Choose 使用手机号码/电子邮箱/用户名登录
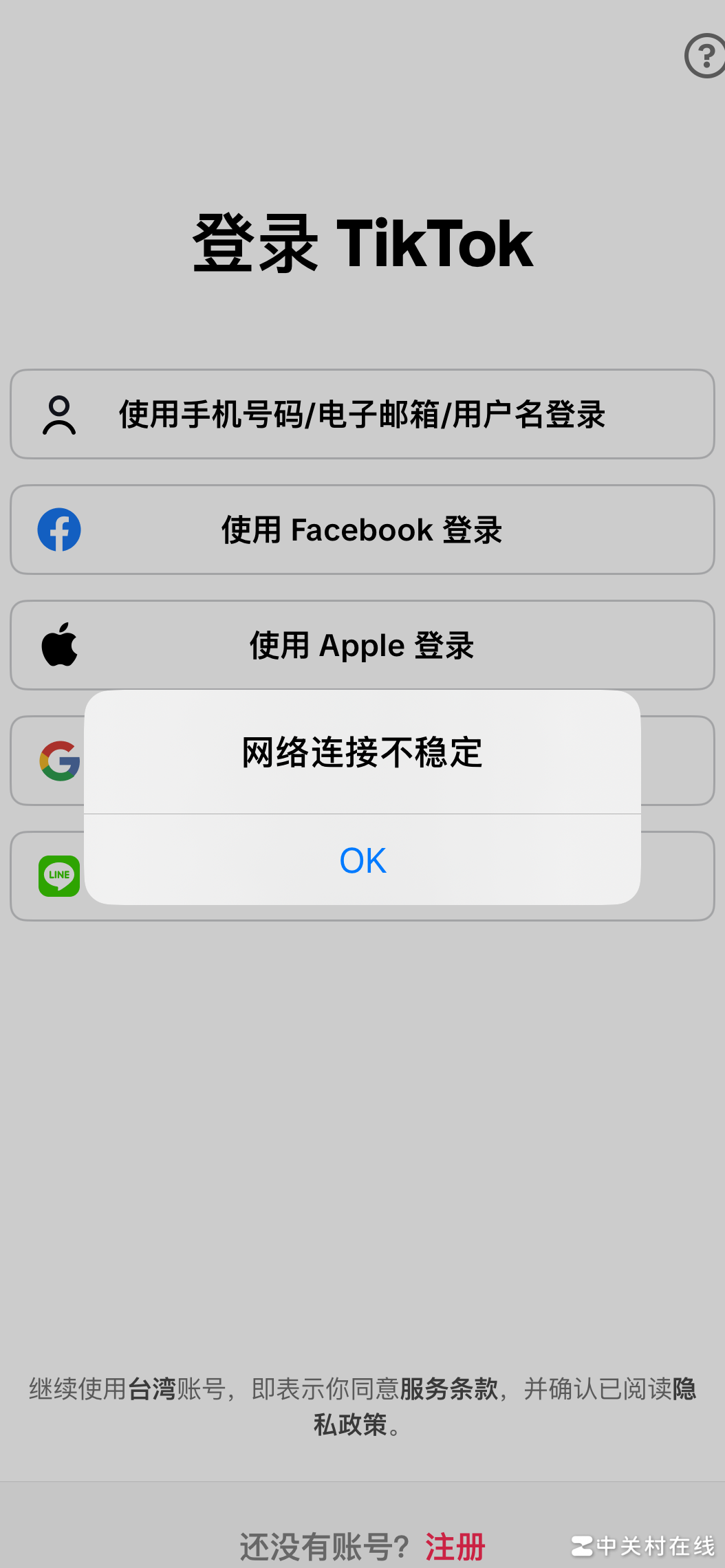The width and height of the screenshot is (725, 1568). coord(362,414)
